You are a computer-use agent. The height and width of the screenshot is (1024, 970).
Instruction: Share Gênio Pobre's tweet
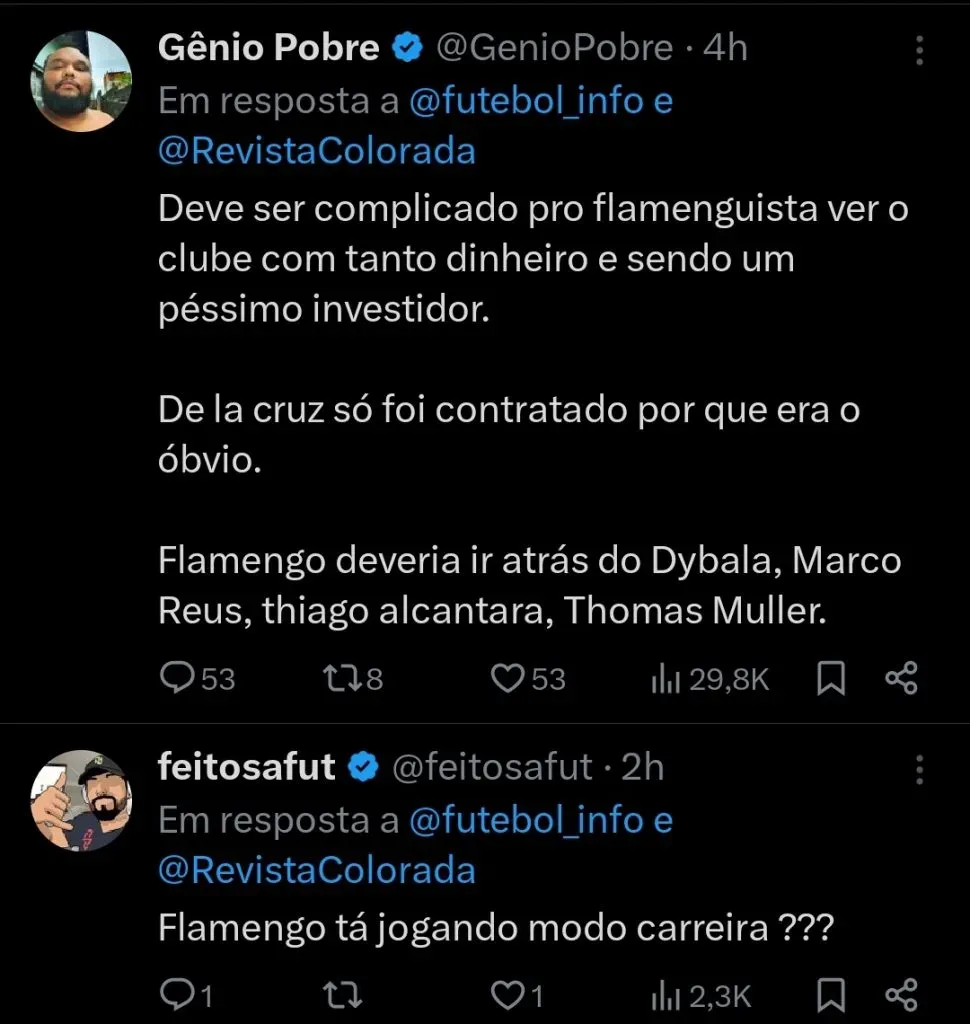[x=901, y=680]
